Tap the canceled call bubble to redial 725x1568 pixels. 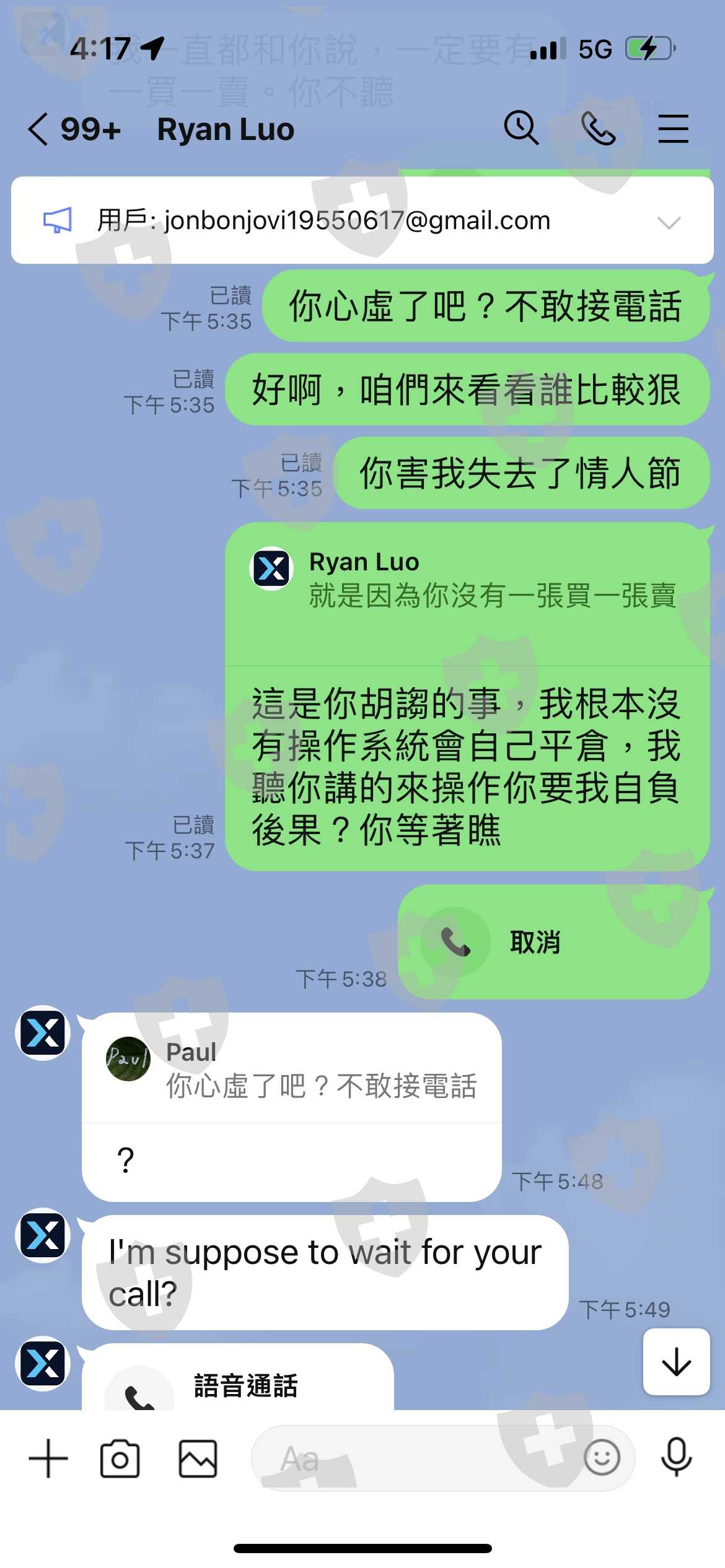553,941
